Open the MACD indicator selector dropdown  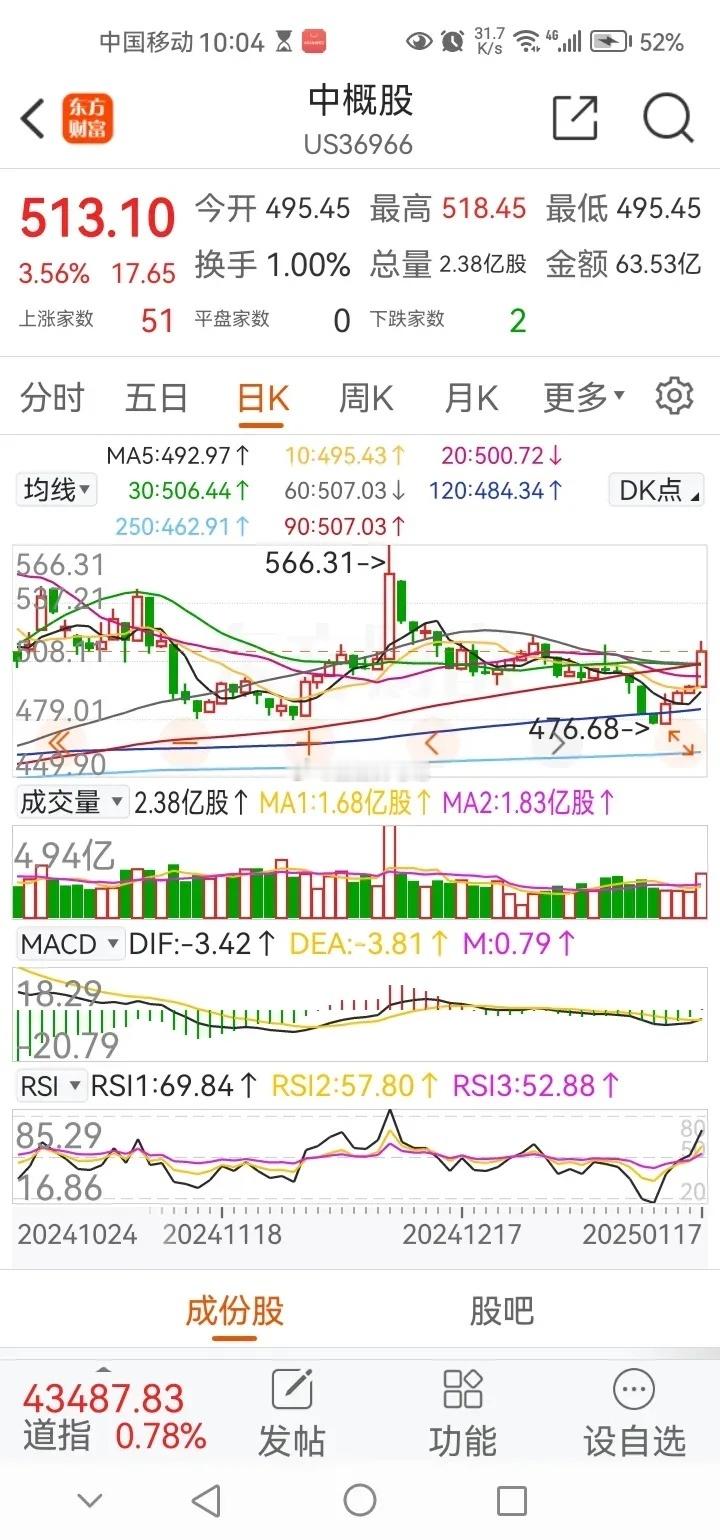[x=70, y=943]
